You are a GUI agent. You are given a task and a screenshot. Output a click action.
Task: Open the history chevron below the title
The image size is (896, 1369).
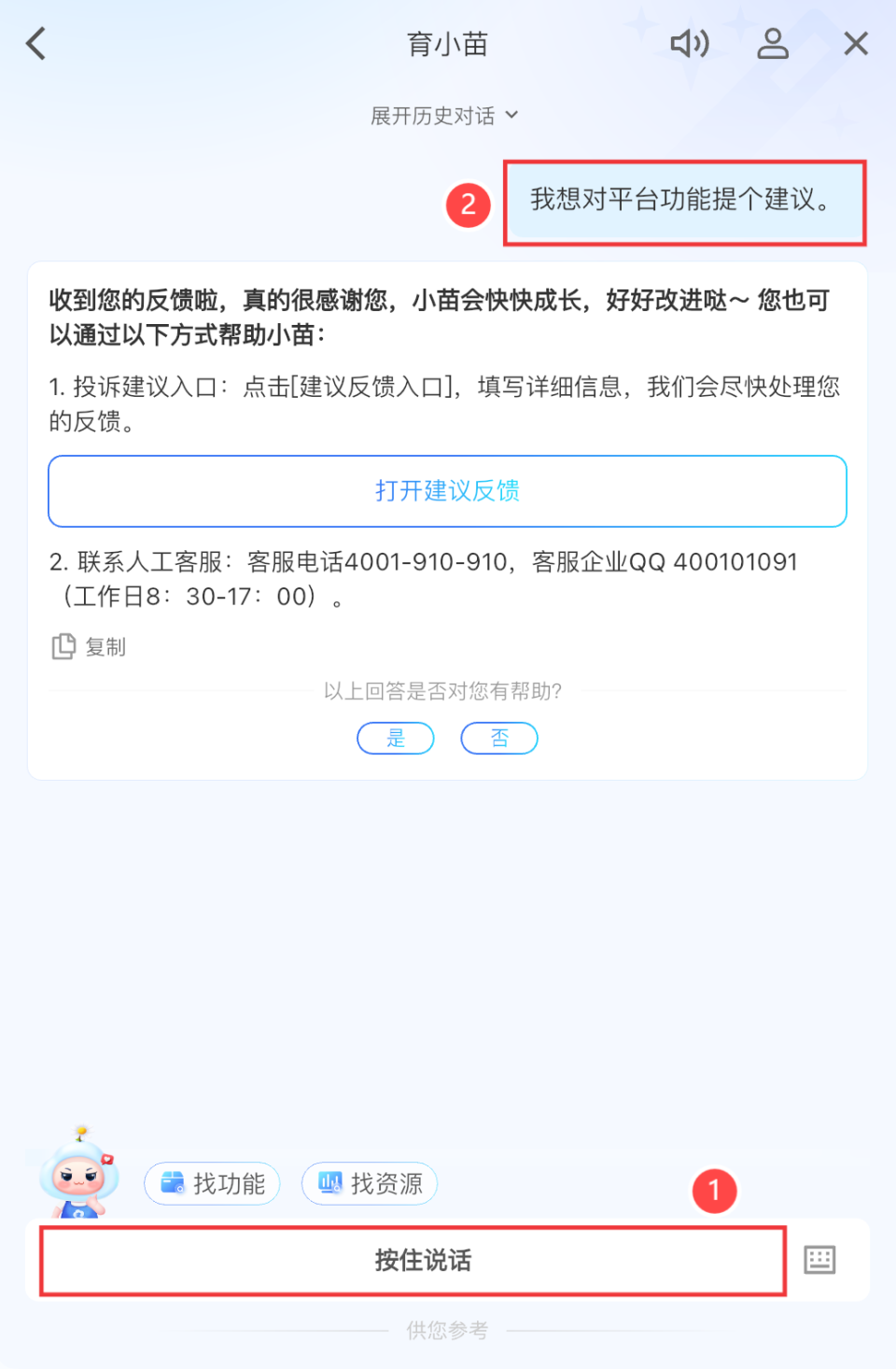pos(511,115)
